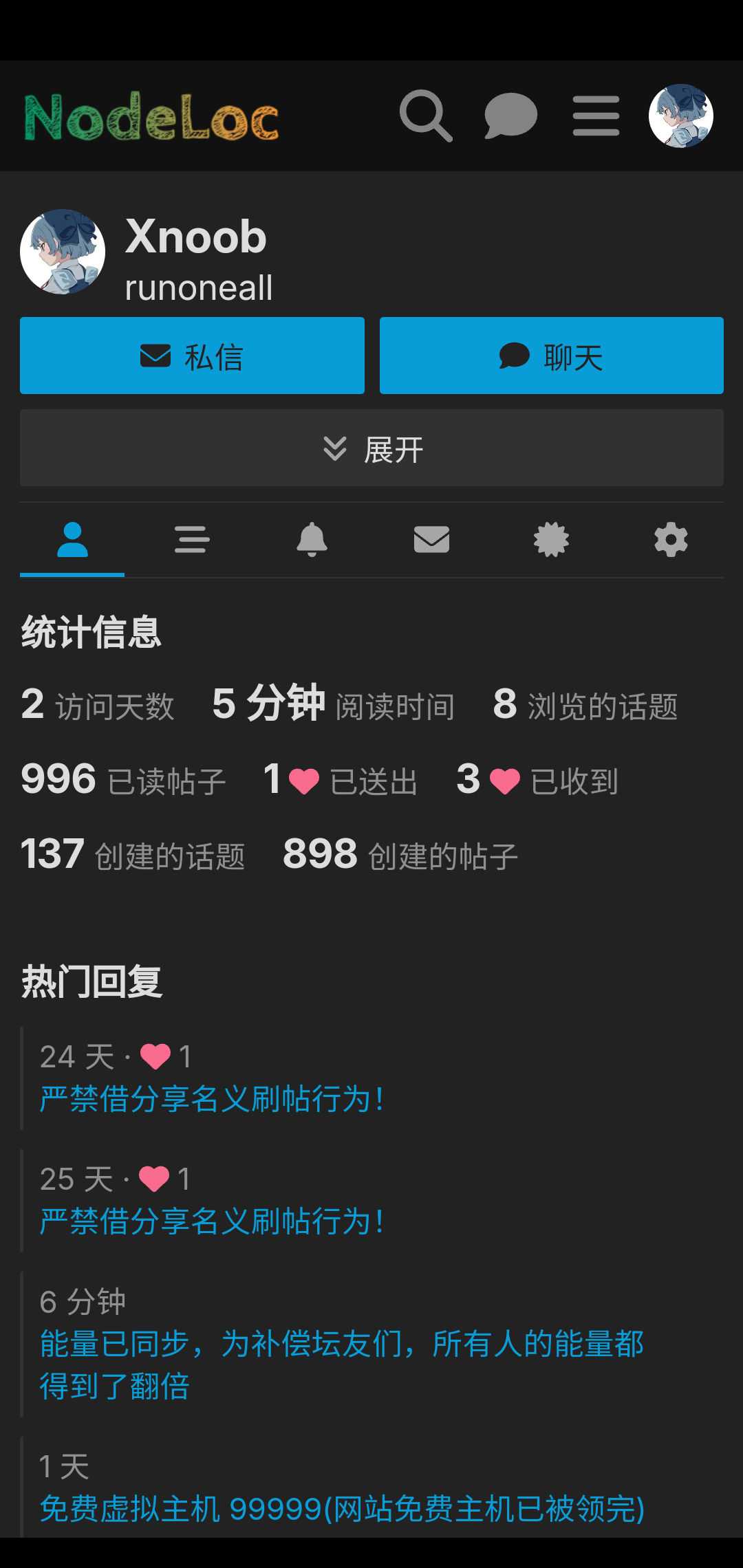743x1568 pixels.
Task: Switch to the activity list tab
Action: [192, 540]
